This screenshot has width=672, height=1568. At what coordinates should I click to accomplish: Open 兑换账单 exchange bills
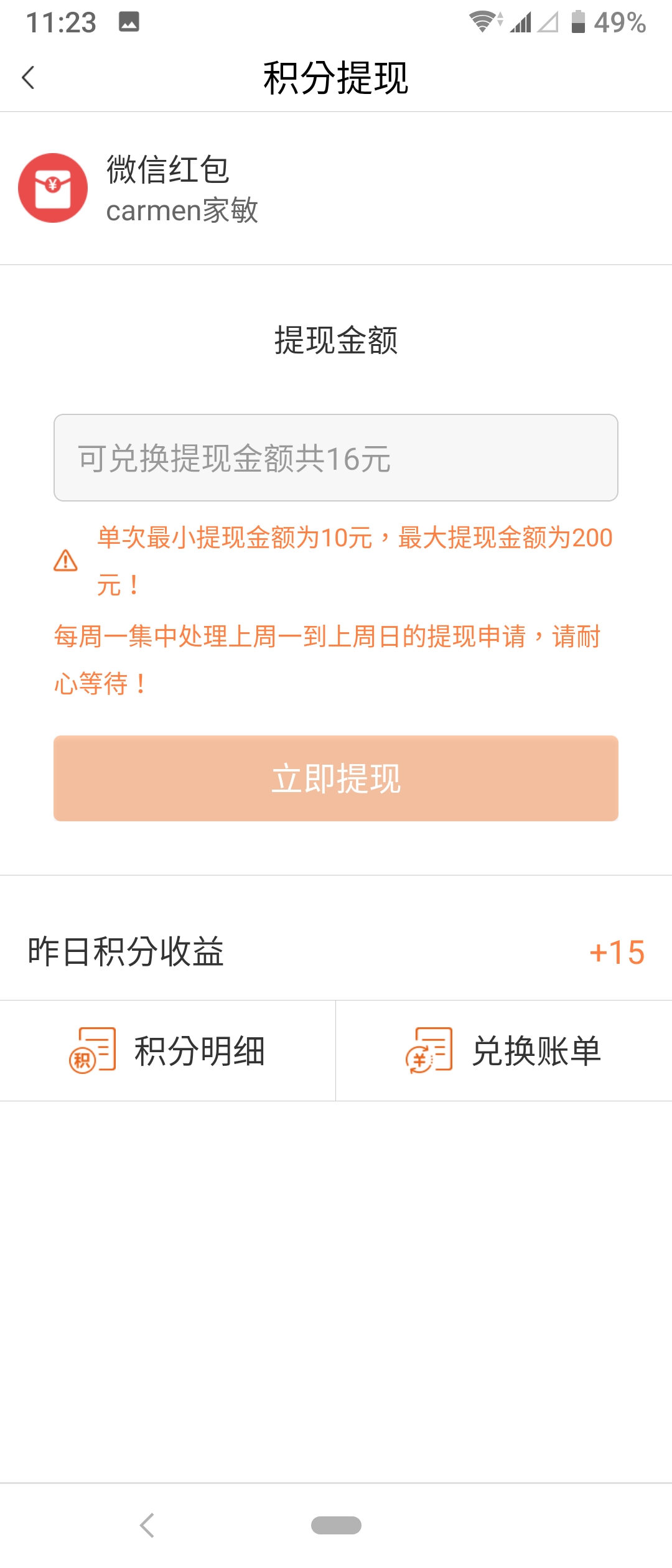pos(504,1051)
